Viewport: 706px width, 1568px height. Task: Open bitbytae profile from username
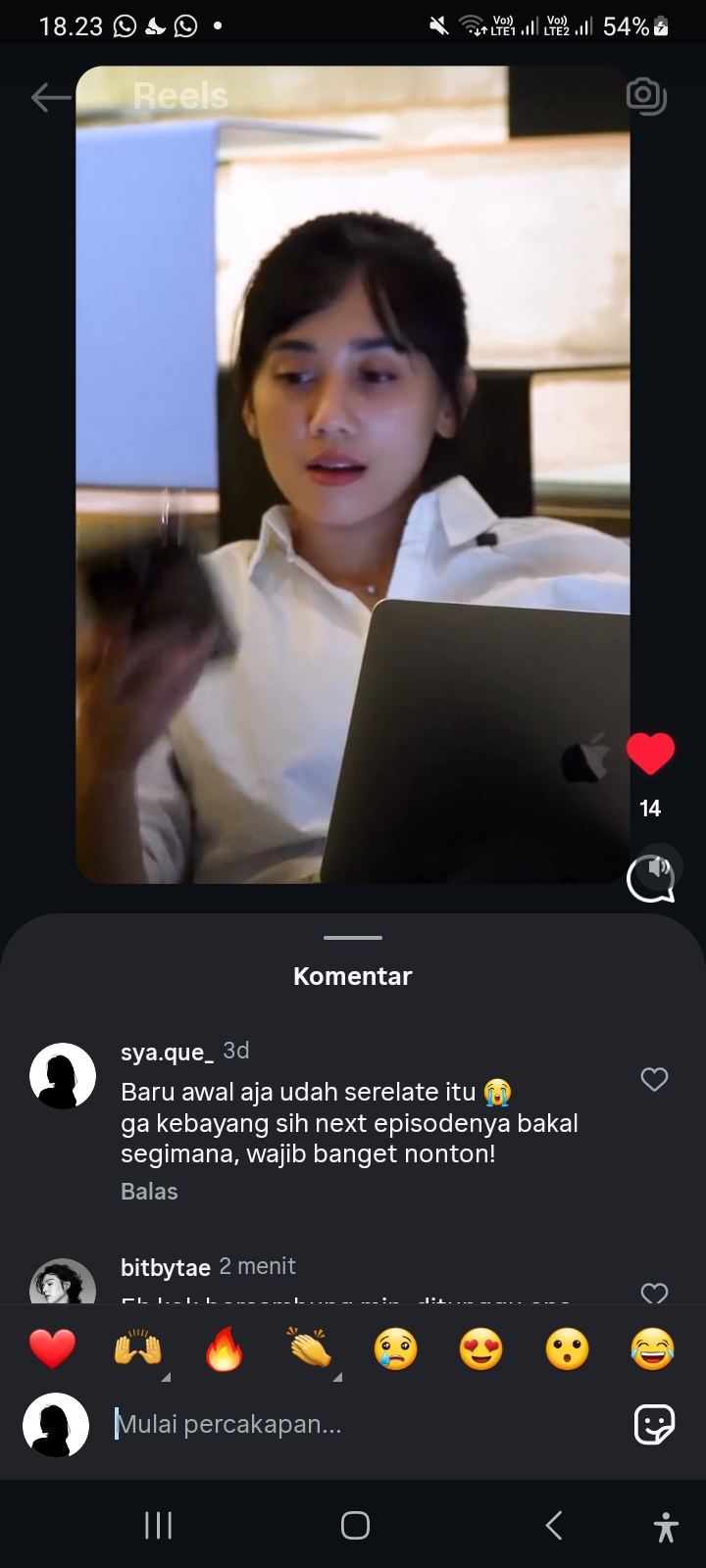[x=165, y=1267]
